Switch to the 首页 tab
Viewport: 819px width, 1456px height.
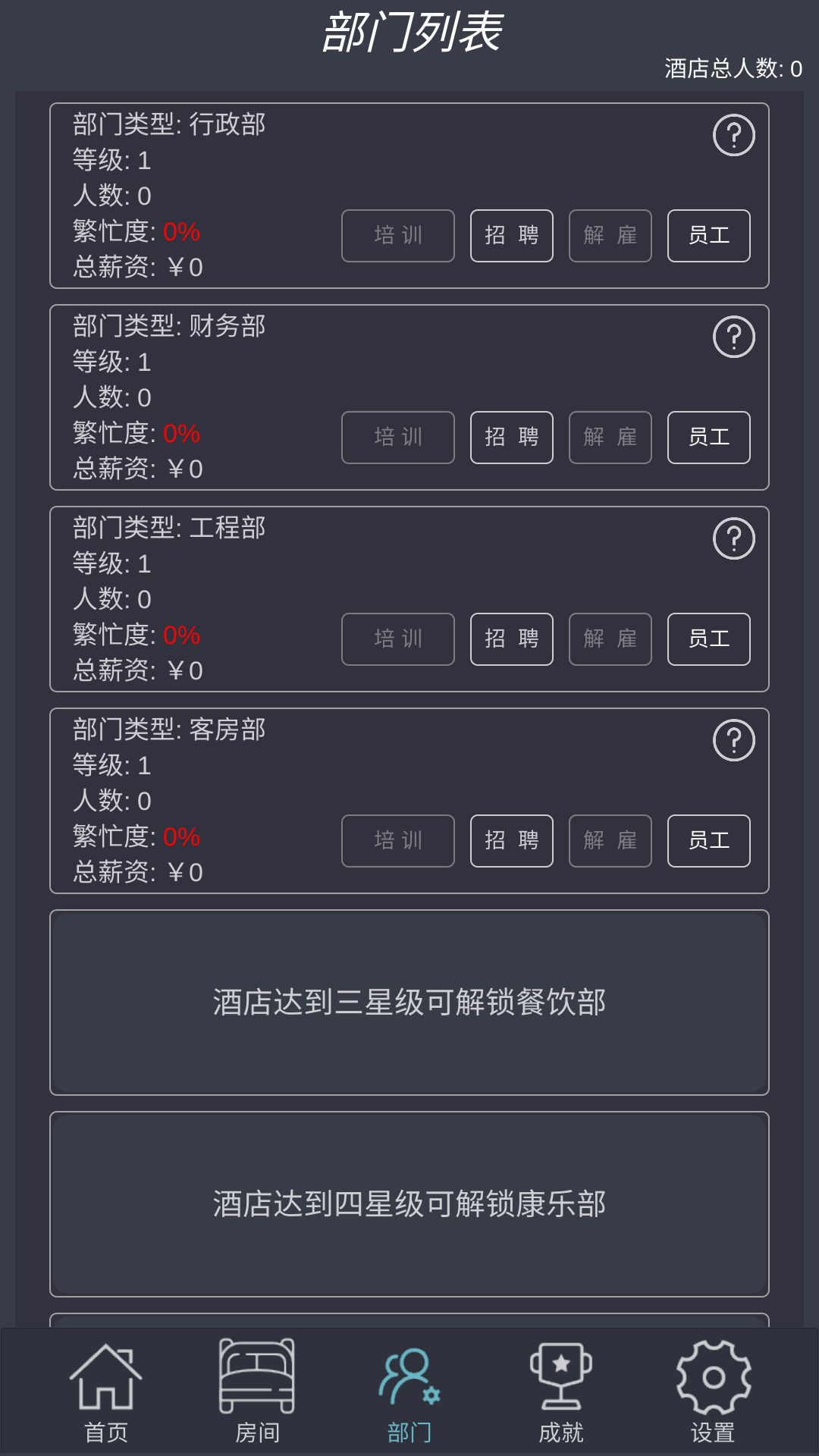(x=108, y=1430)
